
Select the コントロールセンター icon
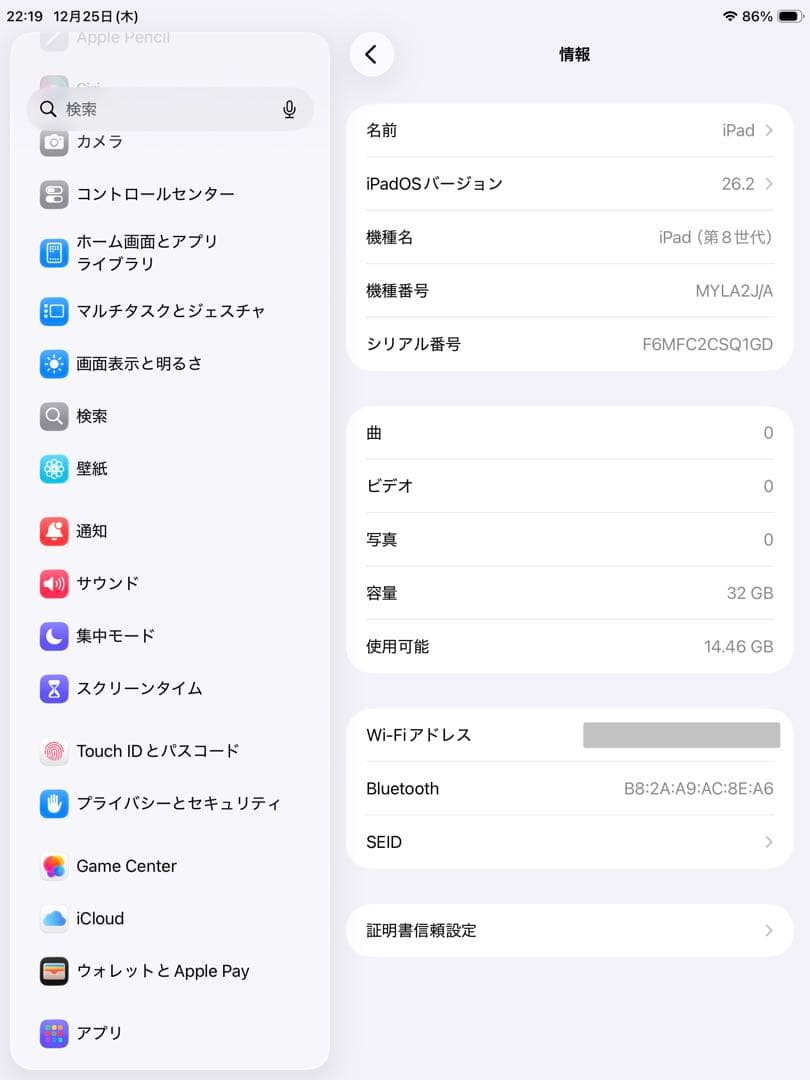coord(53,194)
